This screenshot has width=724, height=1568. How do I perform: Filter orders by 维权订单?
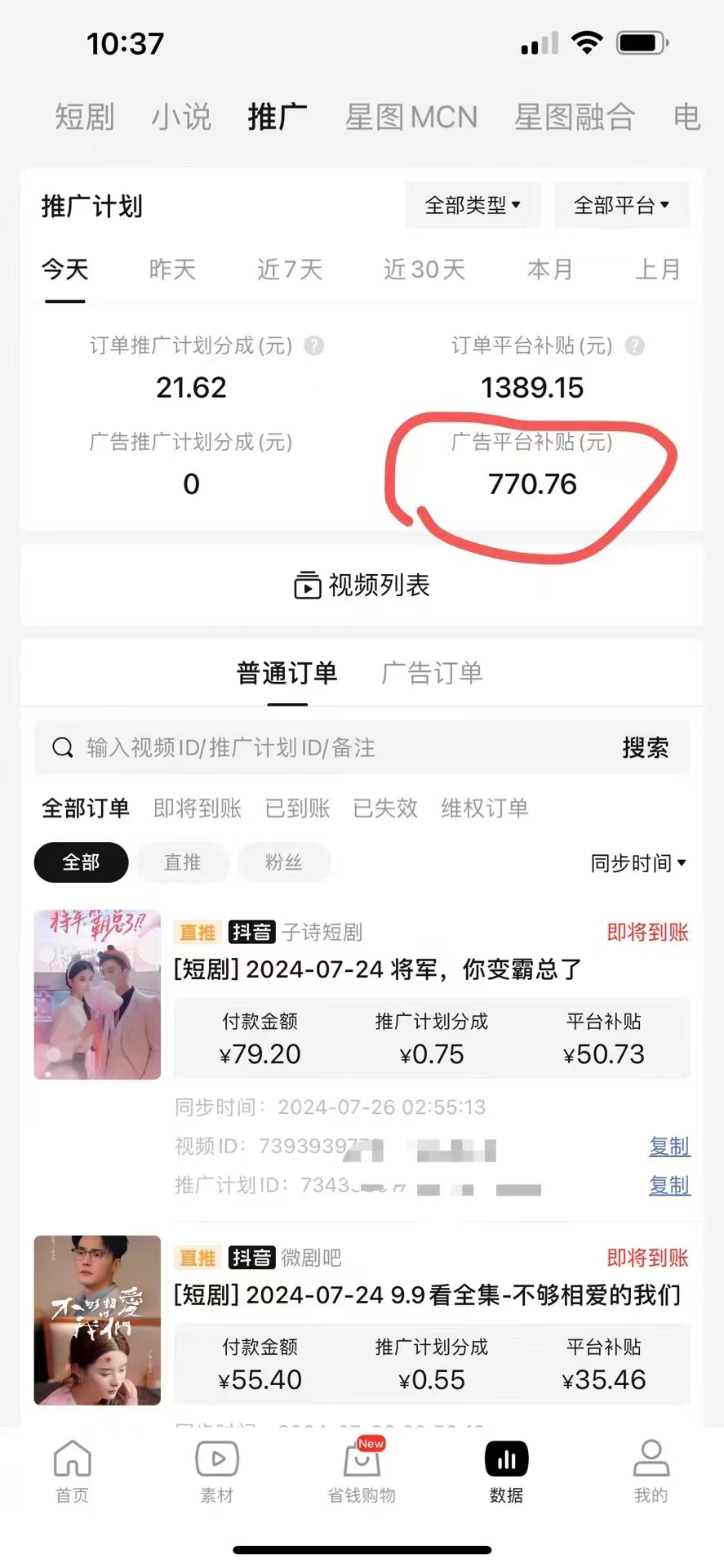point(484,808)
